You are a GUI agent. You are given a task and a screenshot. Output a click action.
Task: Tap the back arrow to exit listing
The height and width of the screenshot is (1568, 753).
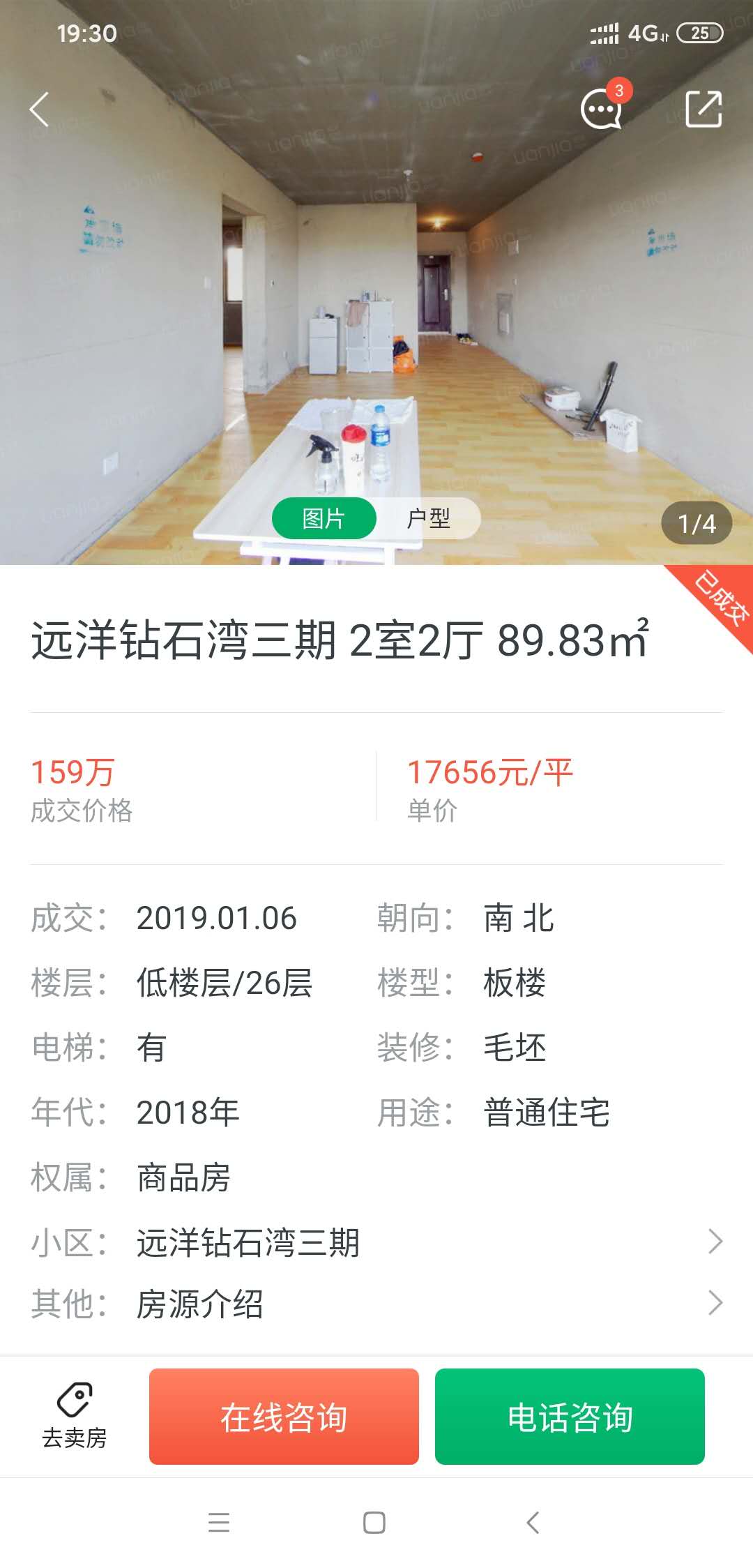pos(40,108)
